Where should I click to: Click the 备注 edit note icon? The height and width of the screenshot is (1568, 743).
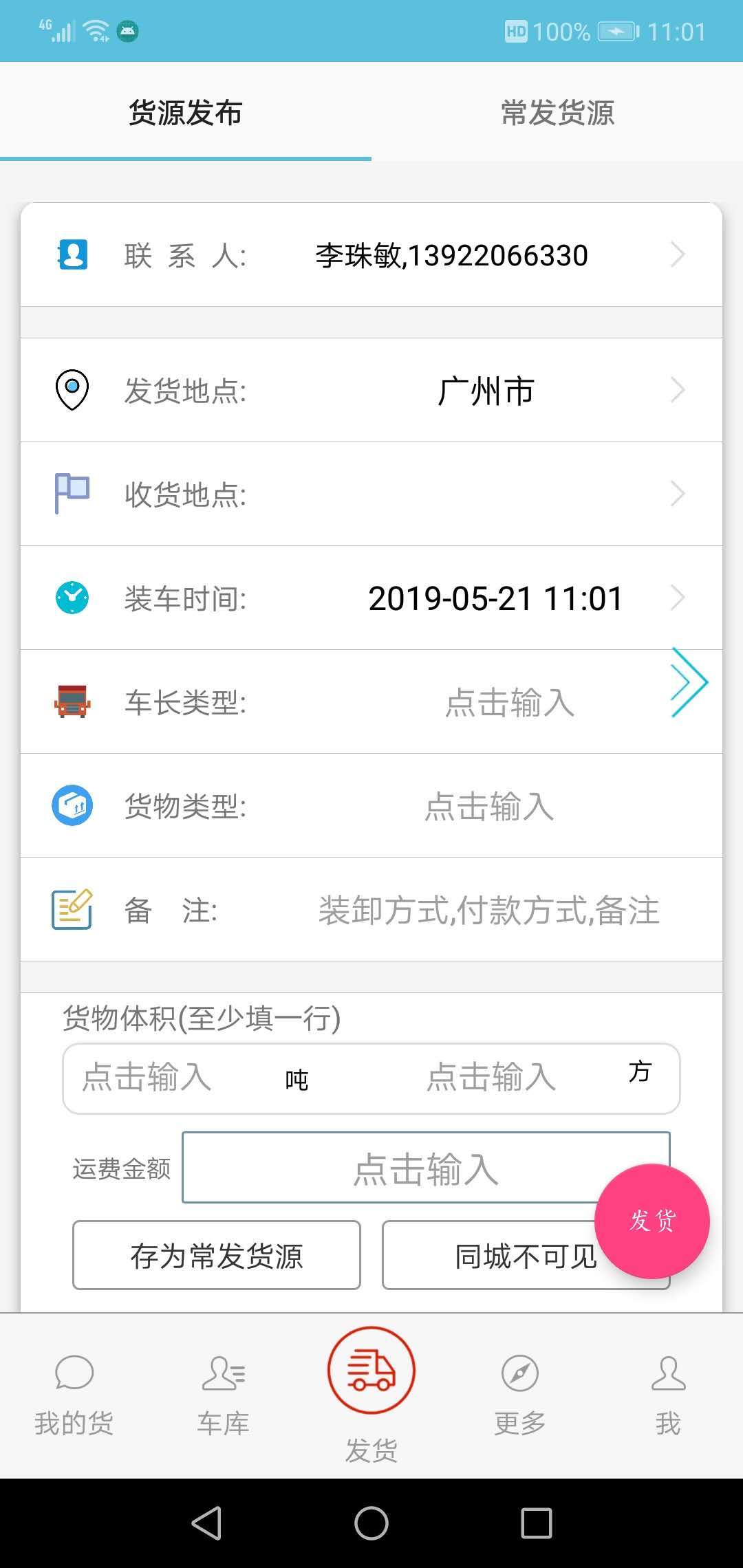(x=72, y=910)
